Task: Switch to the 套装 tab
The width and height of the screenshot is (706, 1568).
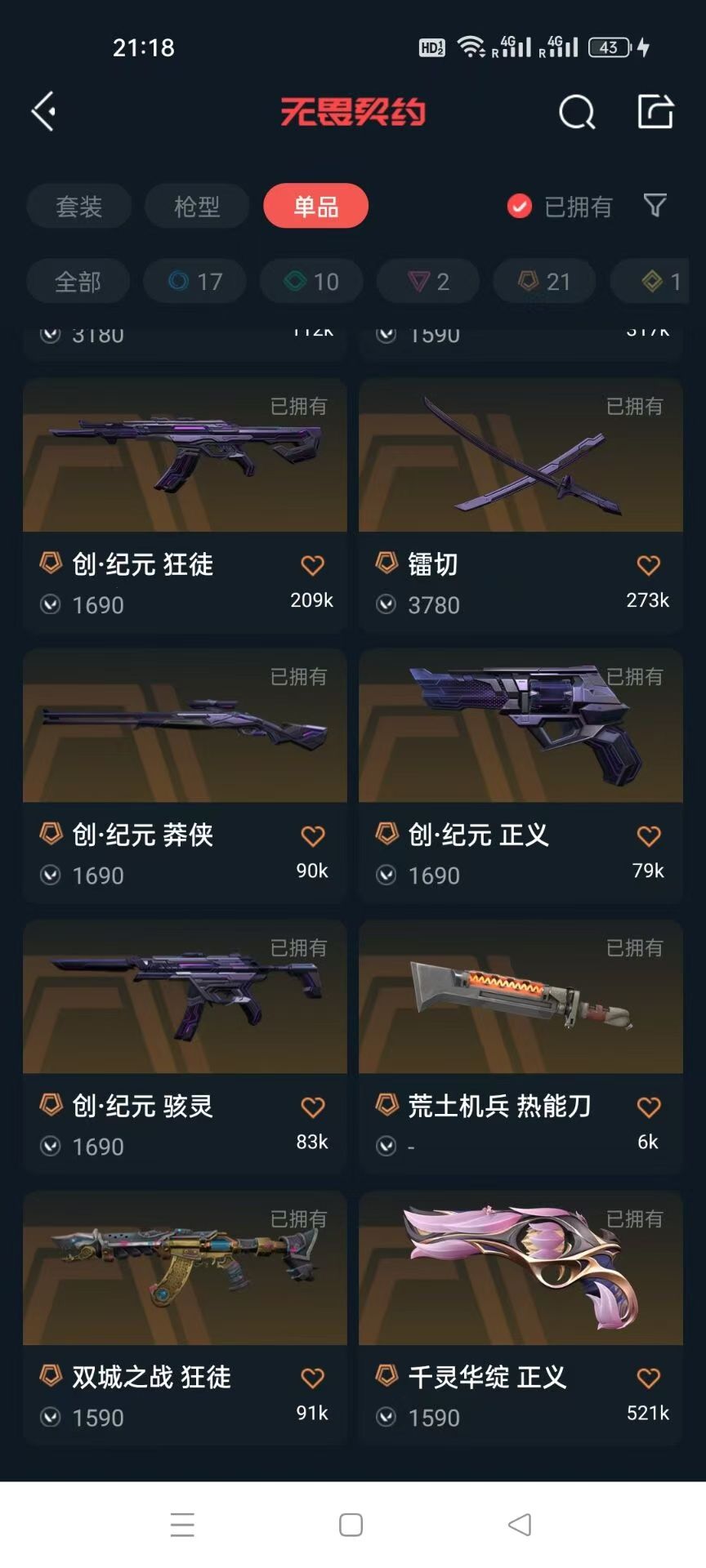Action: click(x=79, y=206)
